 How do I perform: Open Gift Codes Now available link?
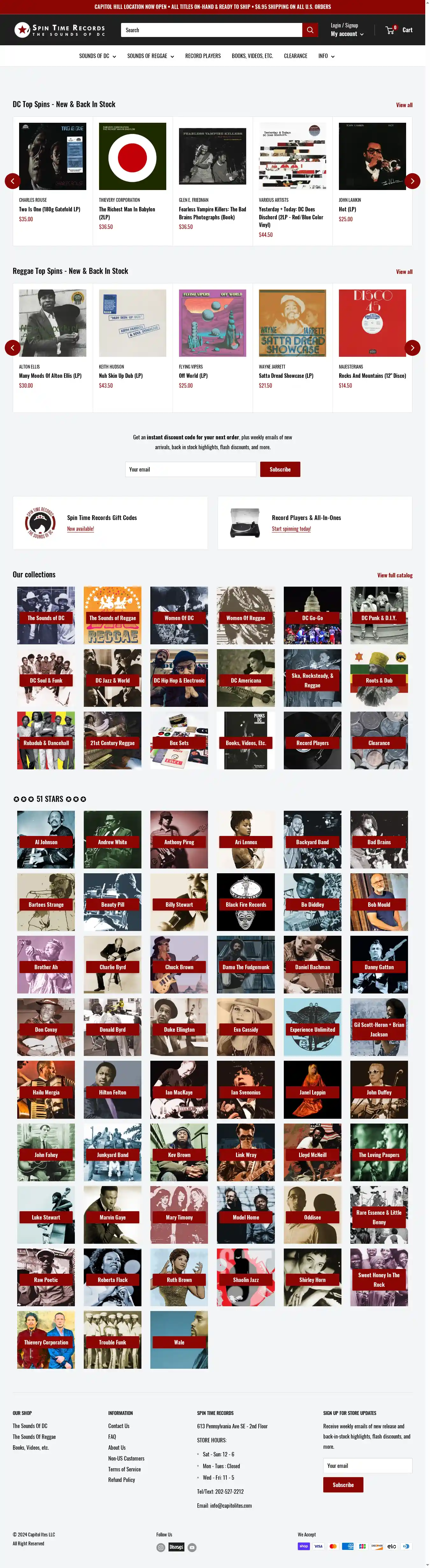(80, 528)
